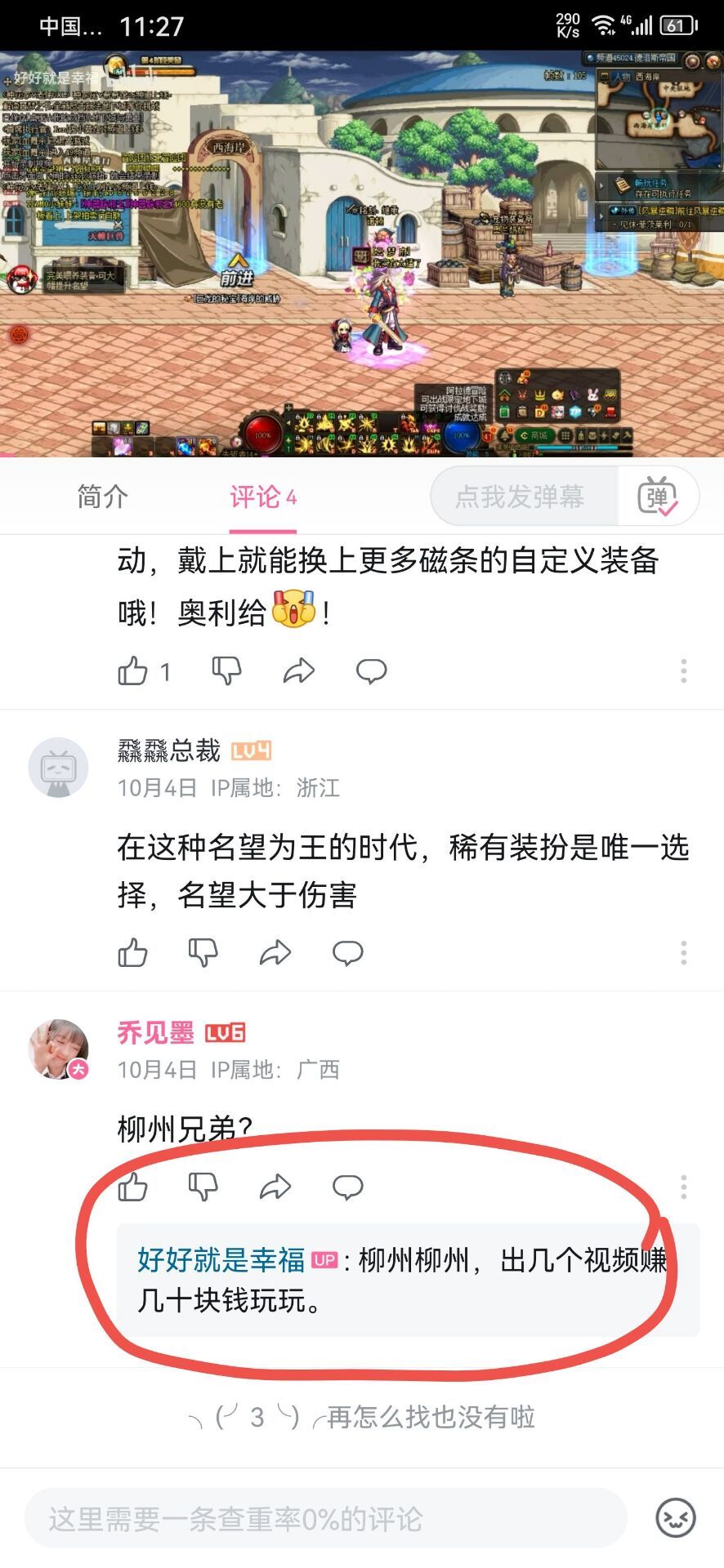
Task: Tap the comment box at the bottom
Action: 325,1518
